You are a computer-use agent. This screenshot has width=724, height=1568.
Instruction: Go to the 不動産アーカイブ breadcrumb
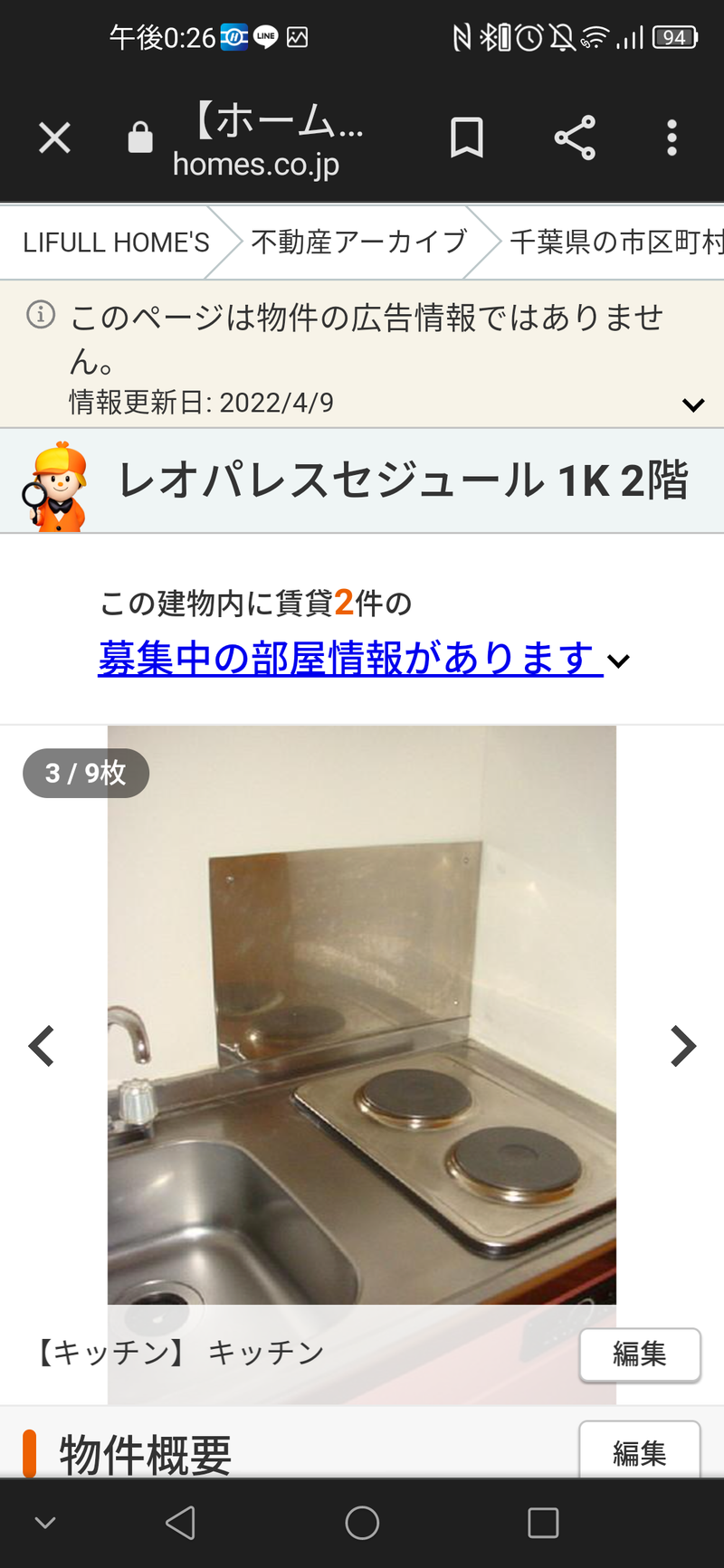[x=358, y=242]
